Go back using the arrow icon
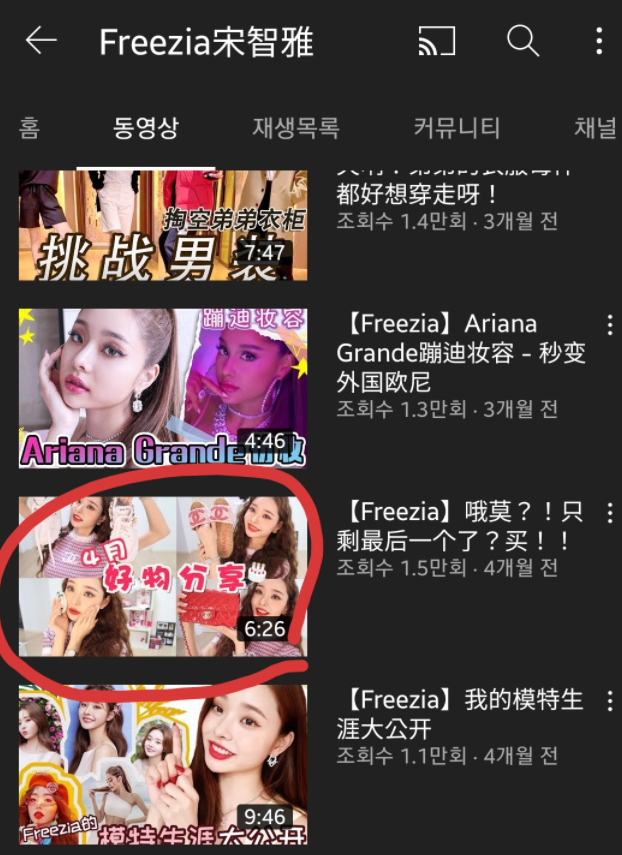This screenshot has width=622, height=855. pos(41,41)
